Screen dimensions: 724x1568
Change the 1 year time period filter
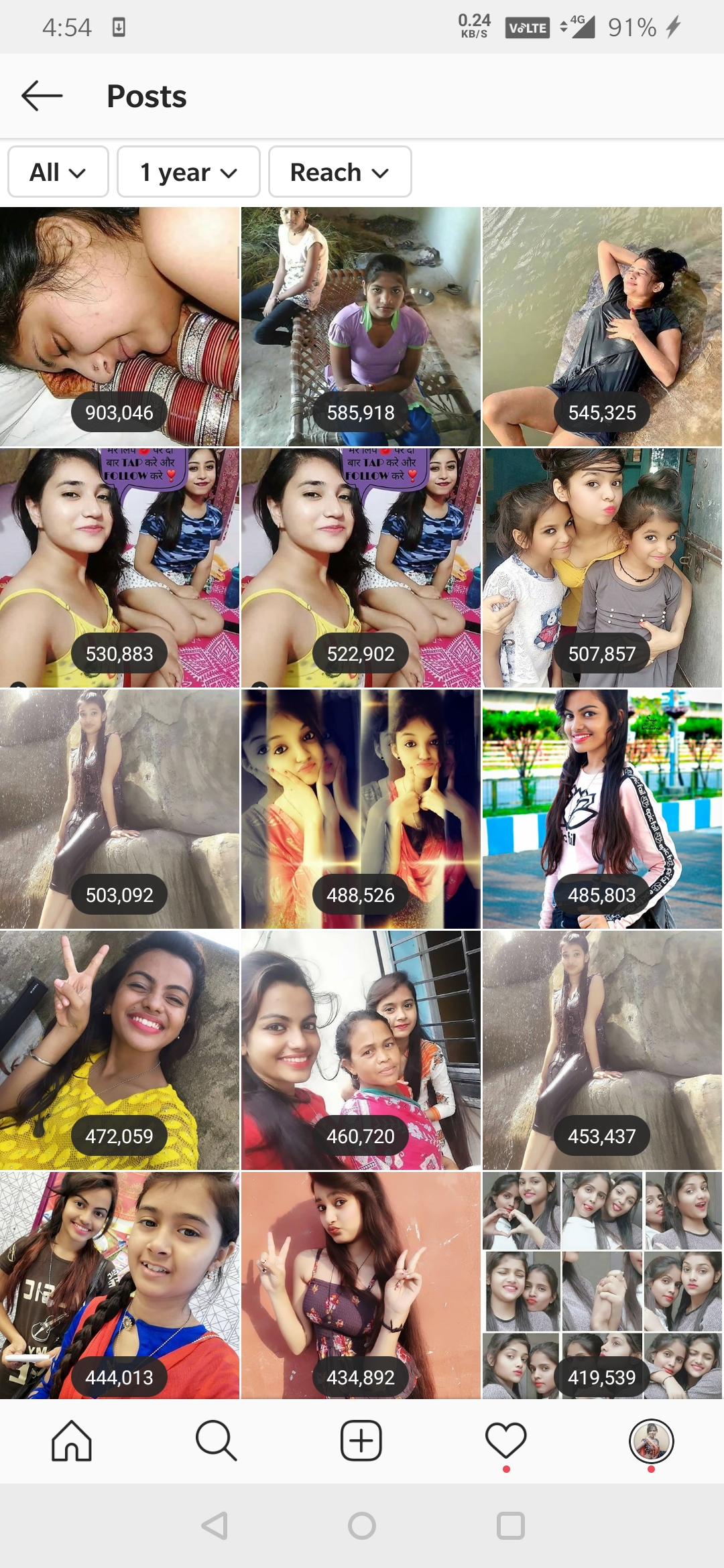(x=188, y=172)
